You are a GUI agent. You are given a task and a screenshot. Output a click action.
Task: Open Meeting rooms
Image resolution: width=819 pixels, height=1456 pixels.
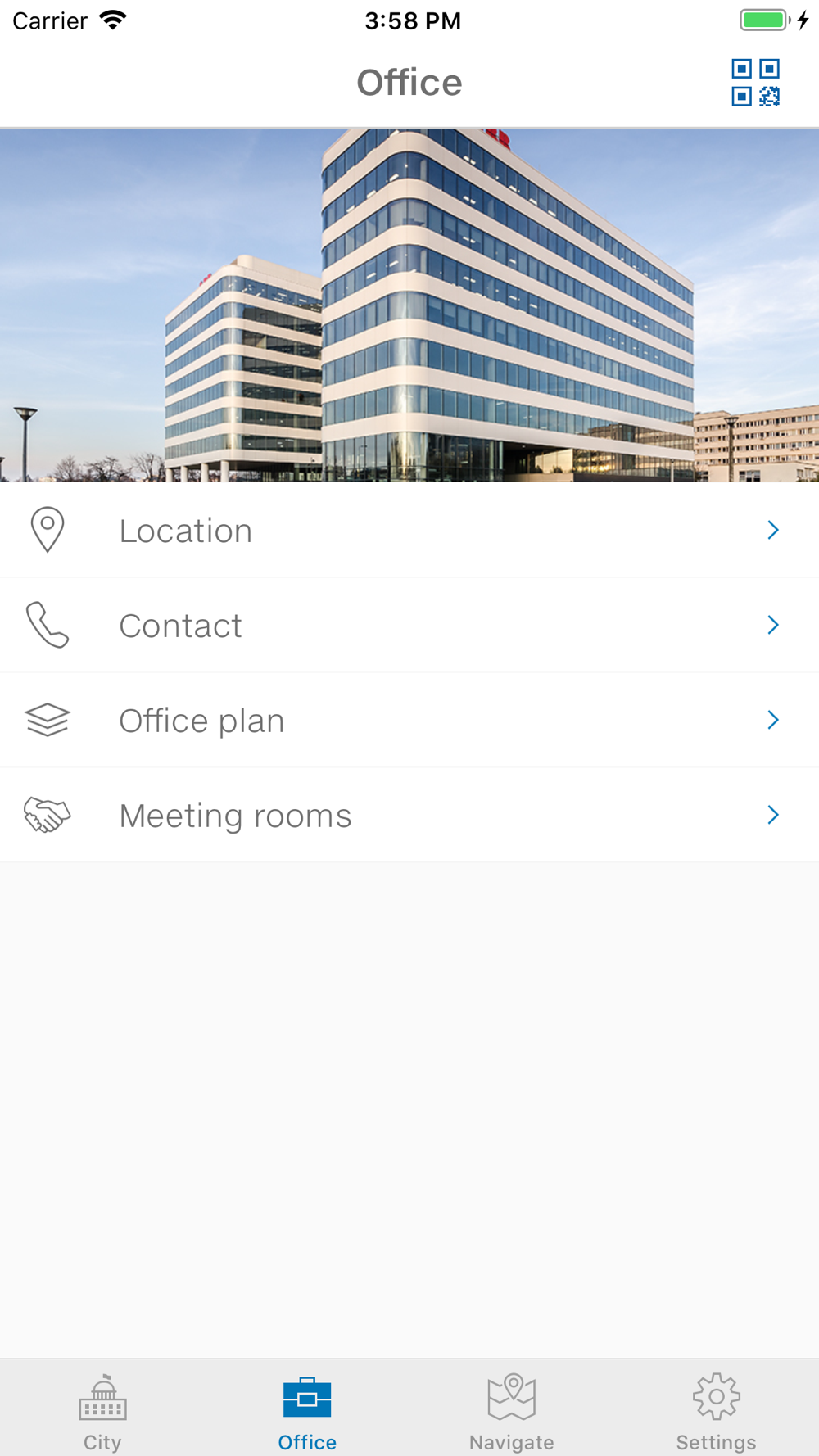pos(409,816)
